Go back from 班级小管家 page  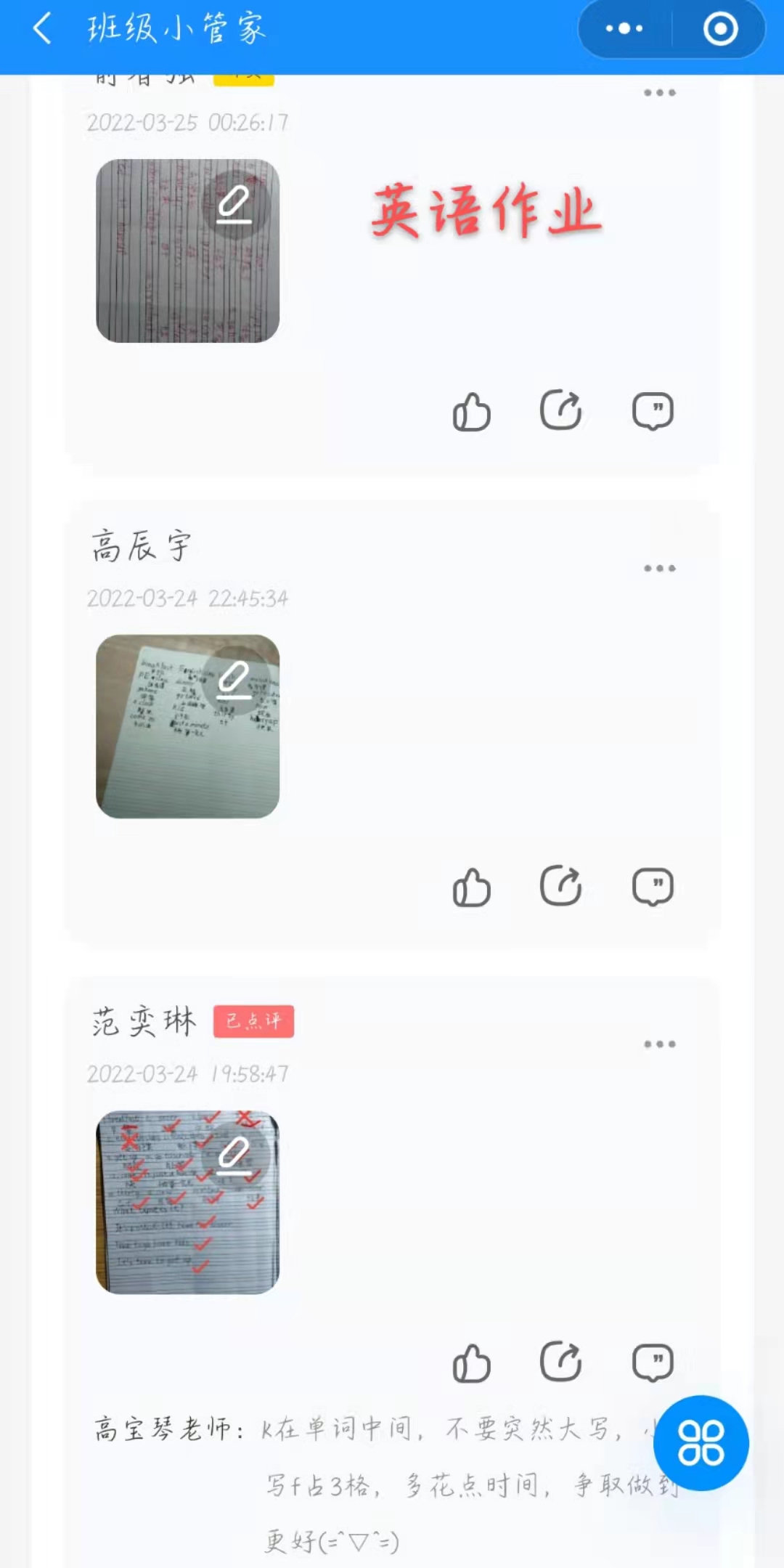click(42, 29)
